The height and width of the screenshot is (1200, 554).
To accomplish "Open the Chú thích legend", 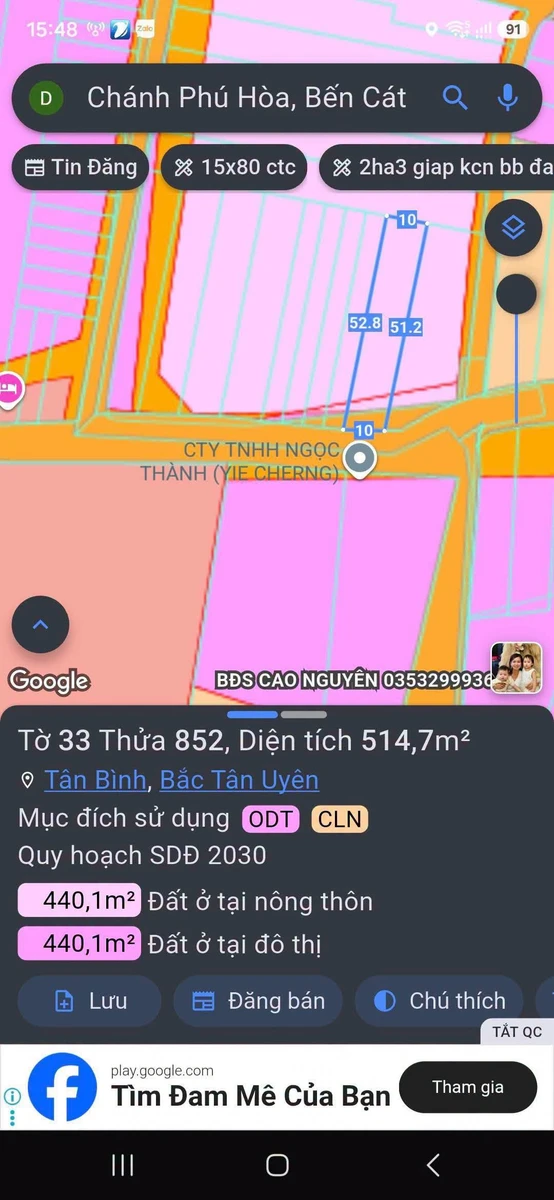I will (x=439, y=1001).
